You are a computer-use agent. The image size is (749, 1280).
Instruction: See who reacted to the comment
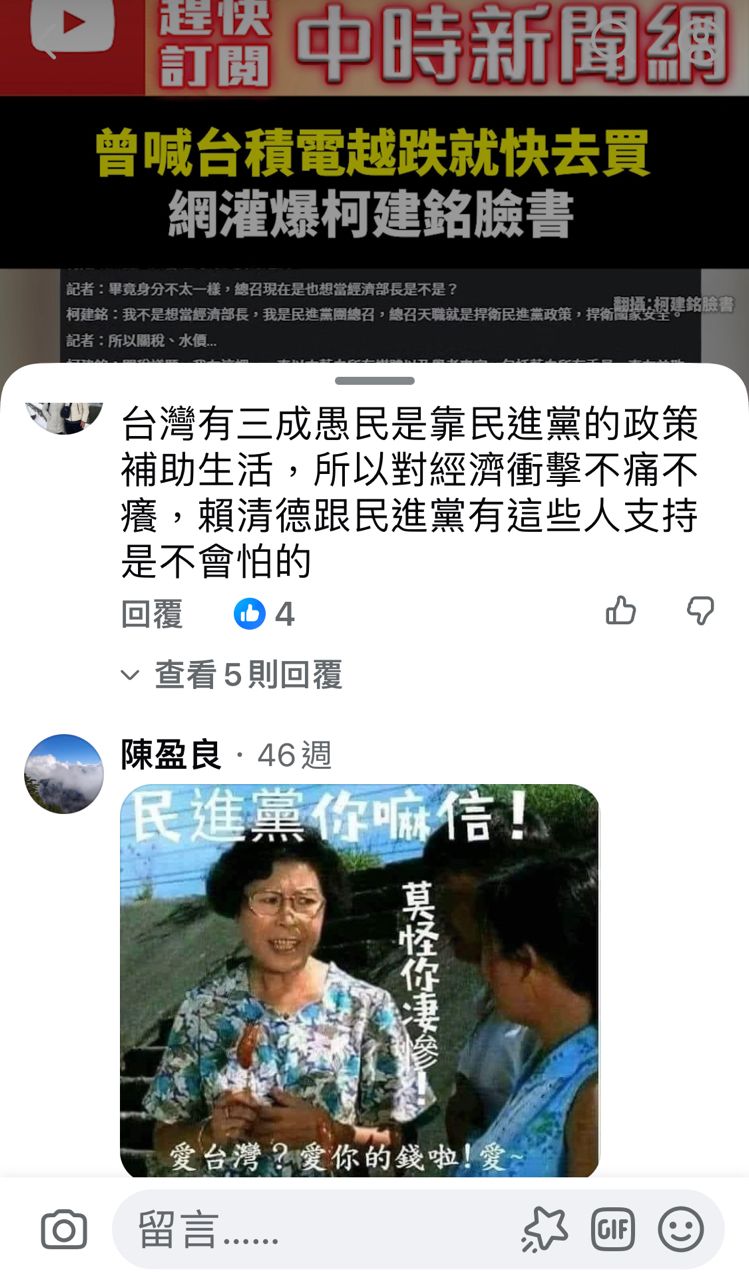(265, 614)
